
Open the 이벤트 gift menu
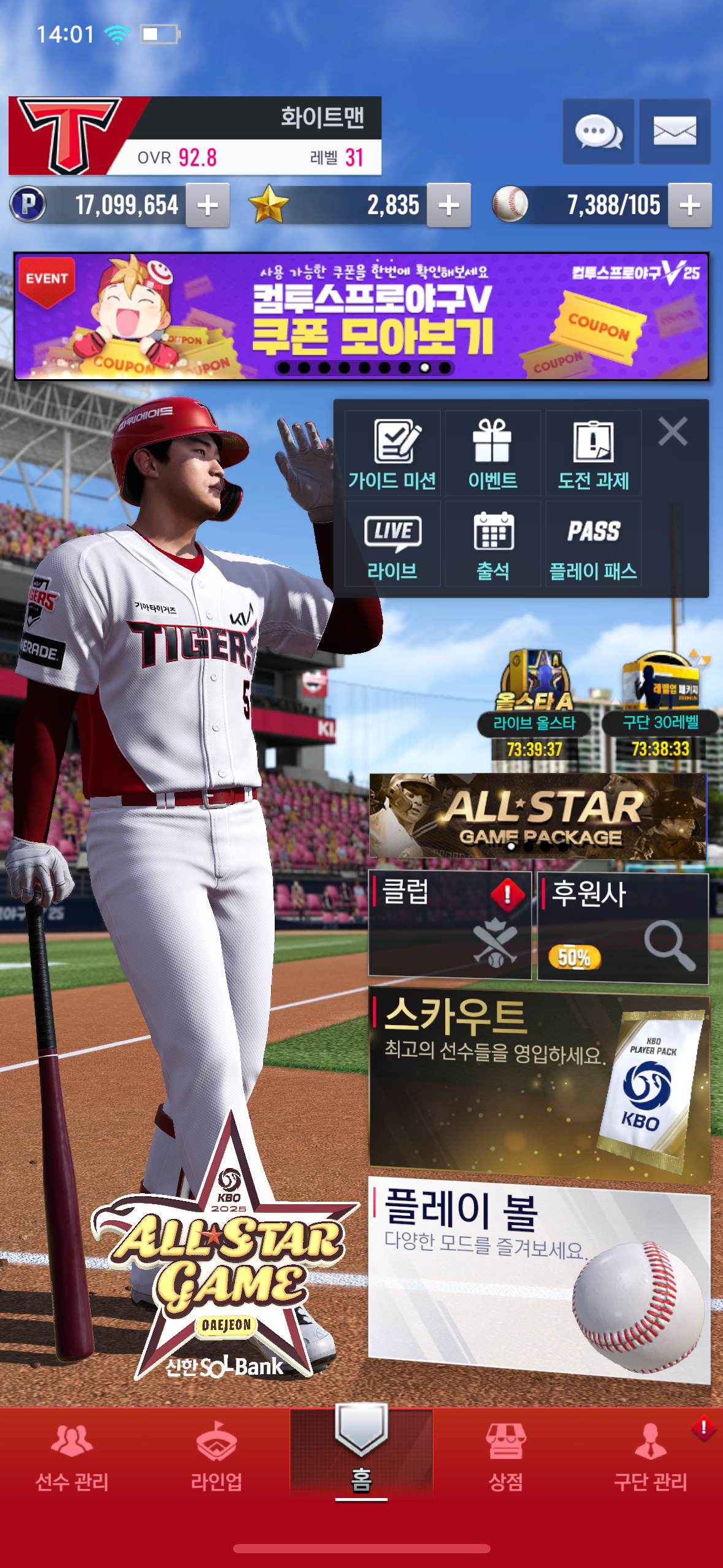(492, 454)
